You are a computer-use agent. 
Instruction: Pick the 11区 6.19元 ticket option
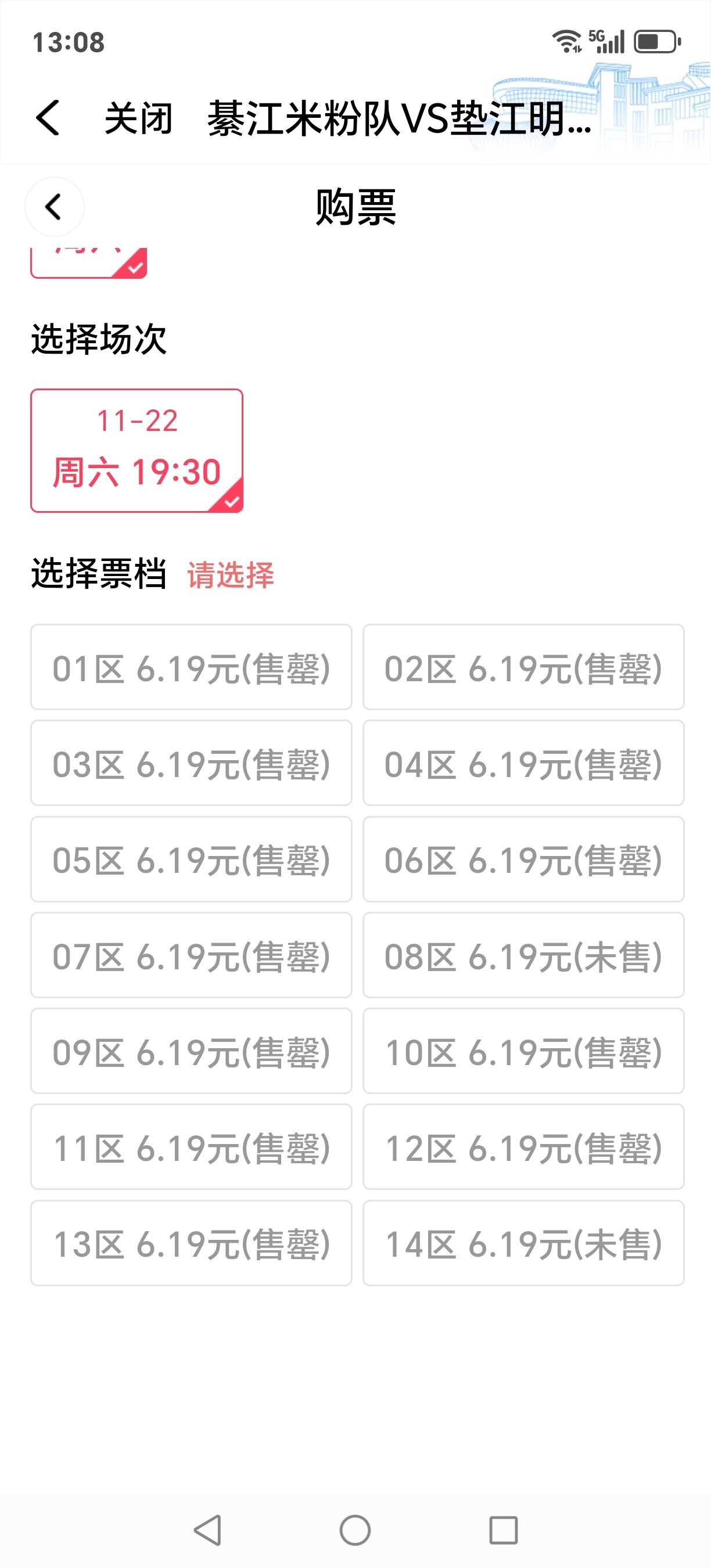191,1148
